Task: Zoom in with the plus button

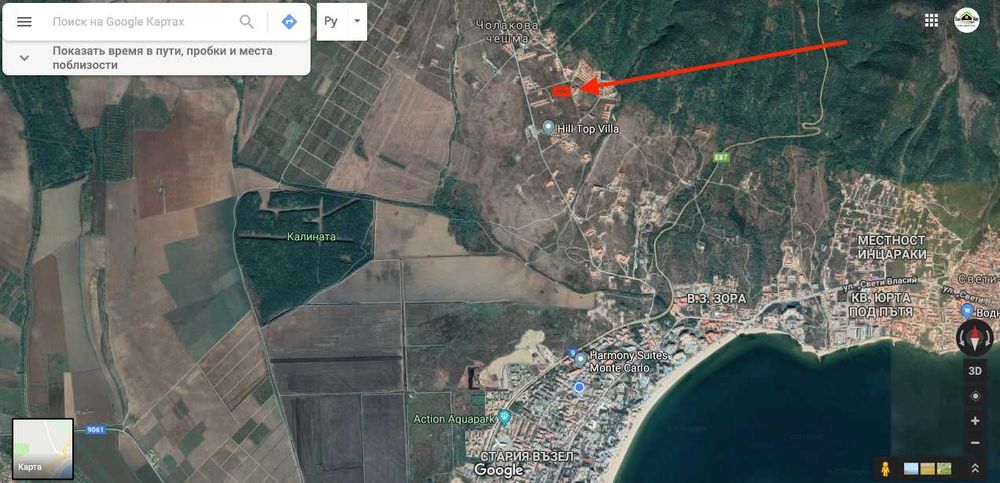Action: point(975,420)
